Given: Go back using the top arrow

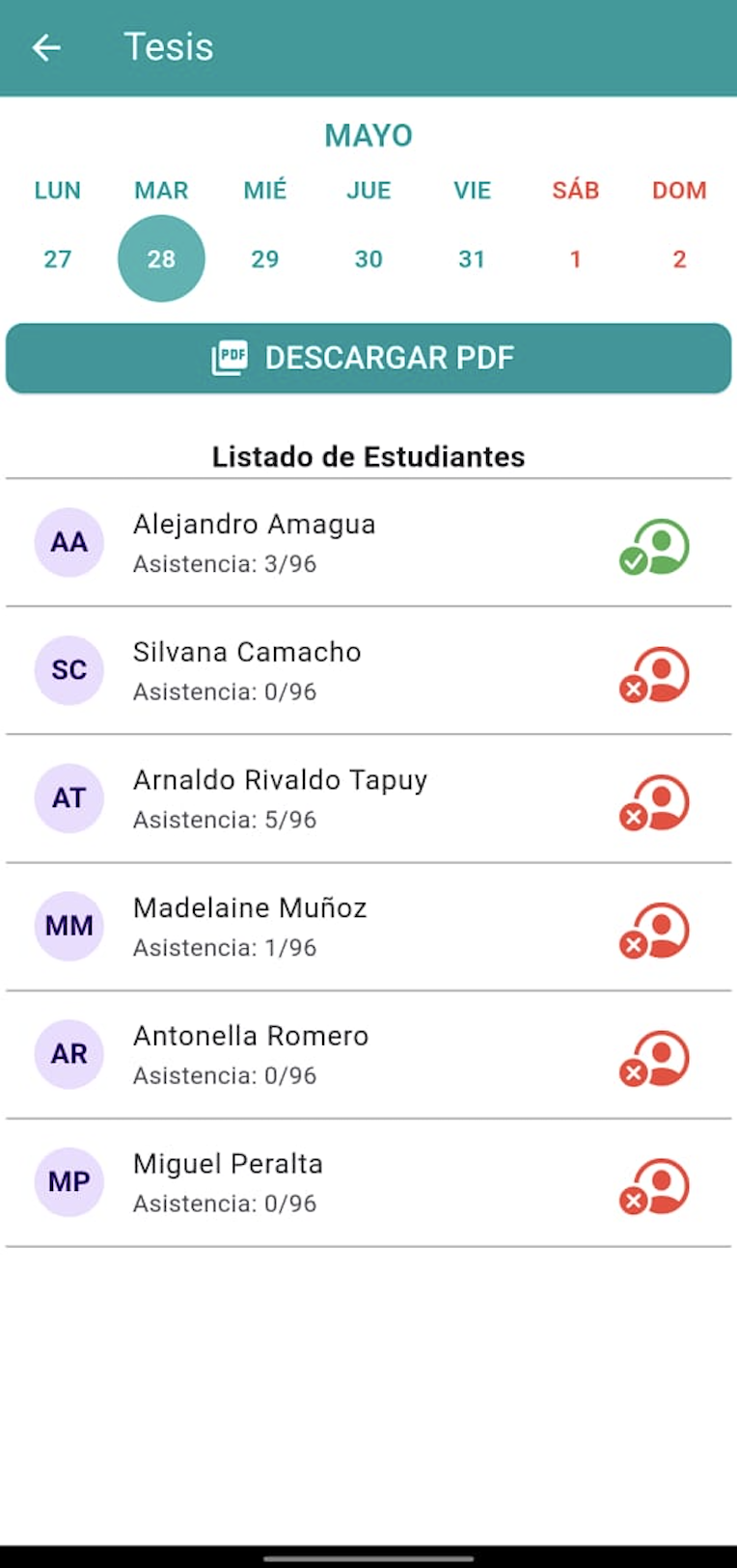Looking at the screenshot, I should [46, 47].
